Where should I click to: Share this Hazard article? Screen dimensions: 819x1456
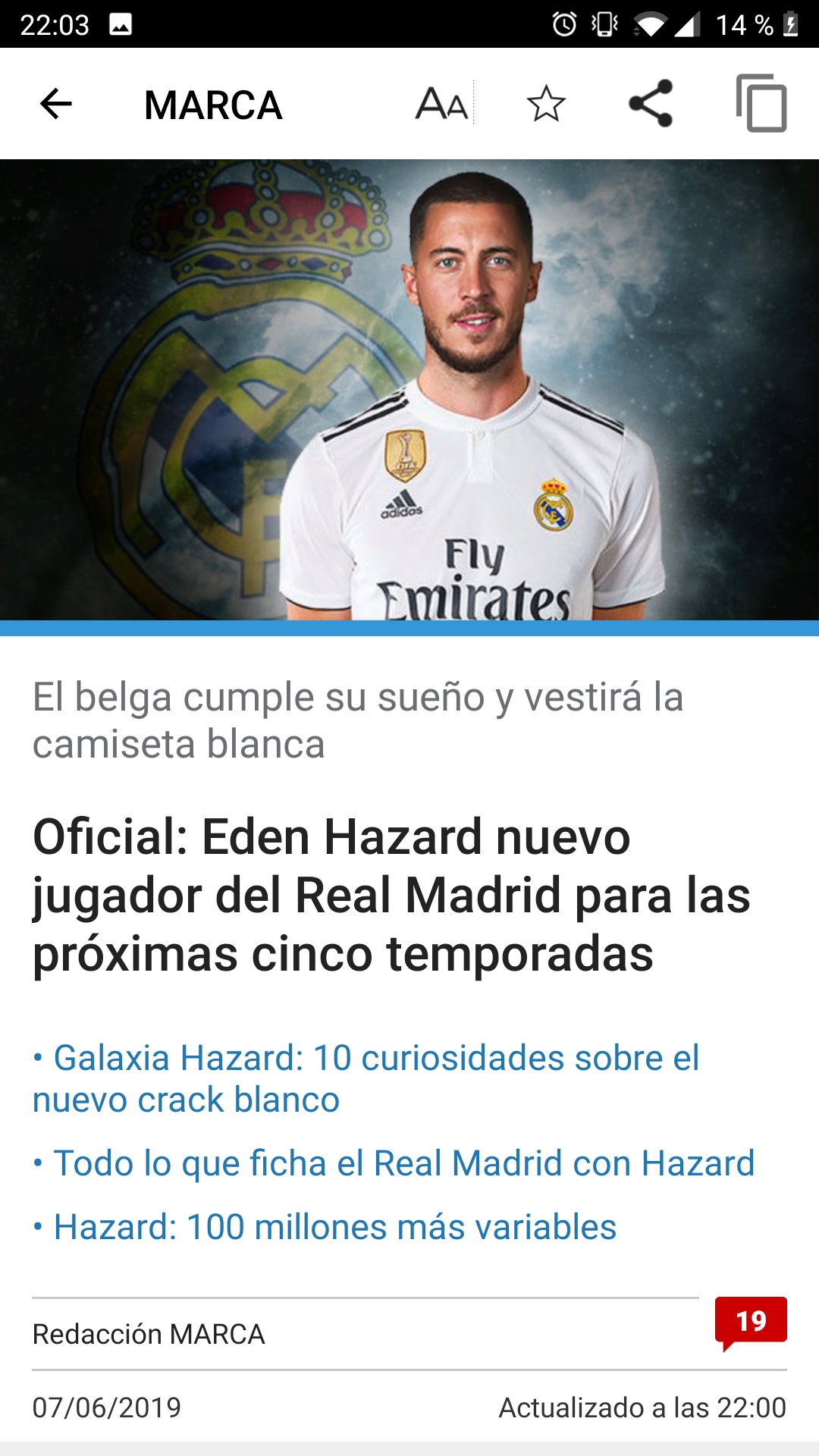point(651,103)
